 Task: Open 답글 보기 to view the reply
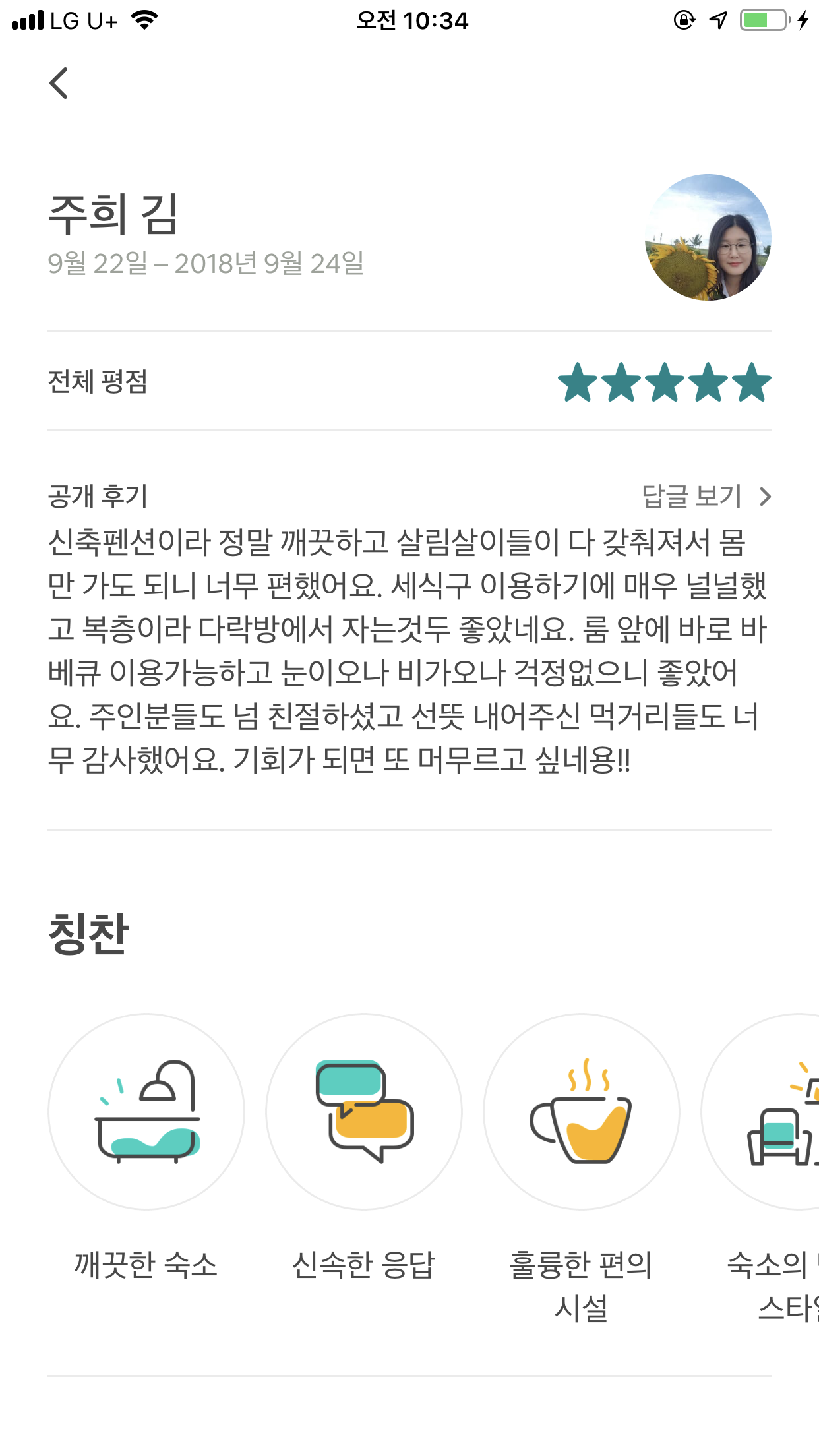(x=705, y=496)
